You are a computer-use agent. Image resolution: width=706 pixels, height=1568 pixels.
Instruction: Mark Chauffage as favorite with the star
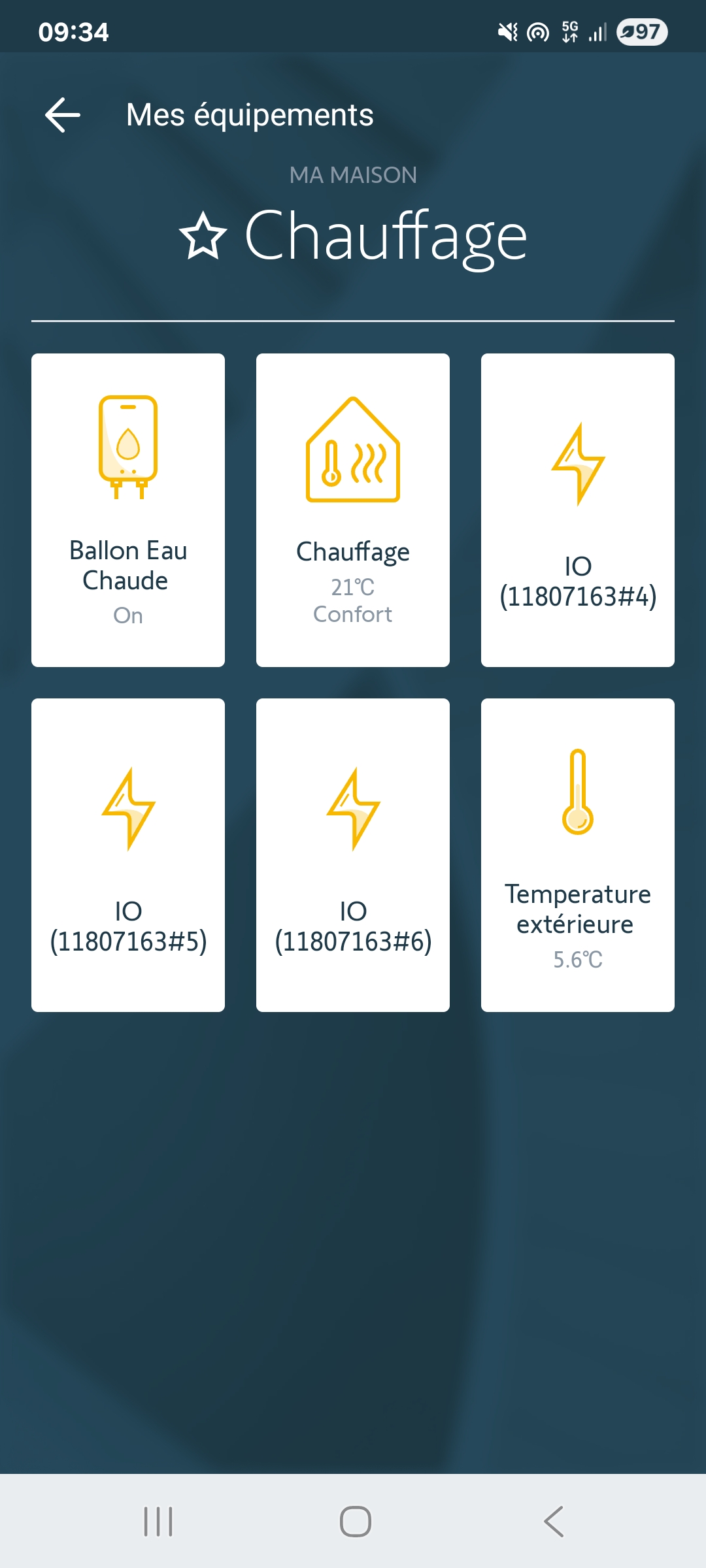point(203,236)
